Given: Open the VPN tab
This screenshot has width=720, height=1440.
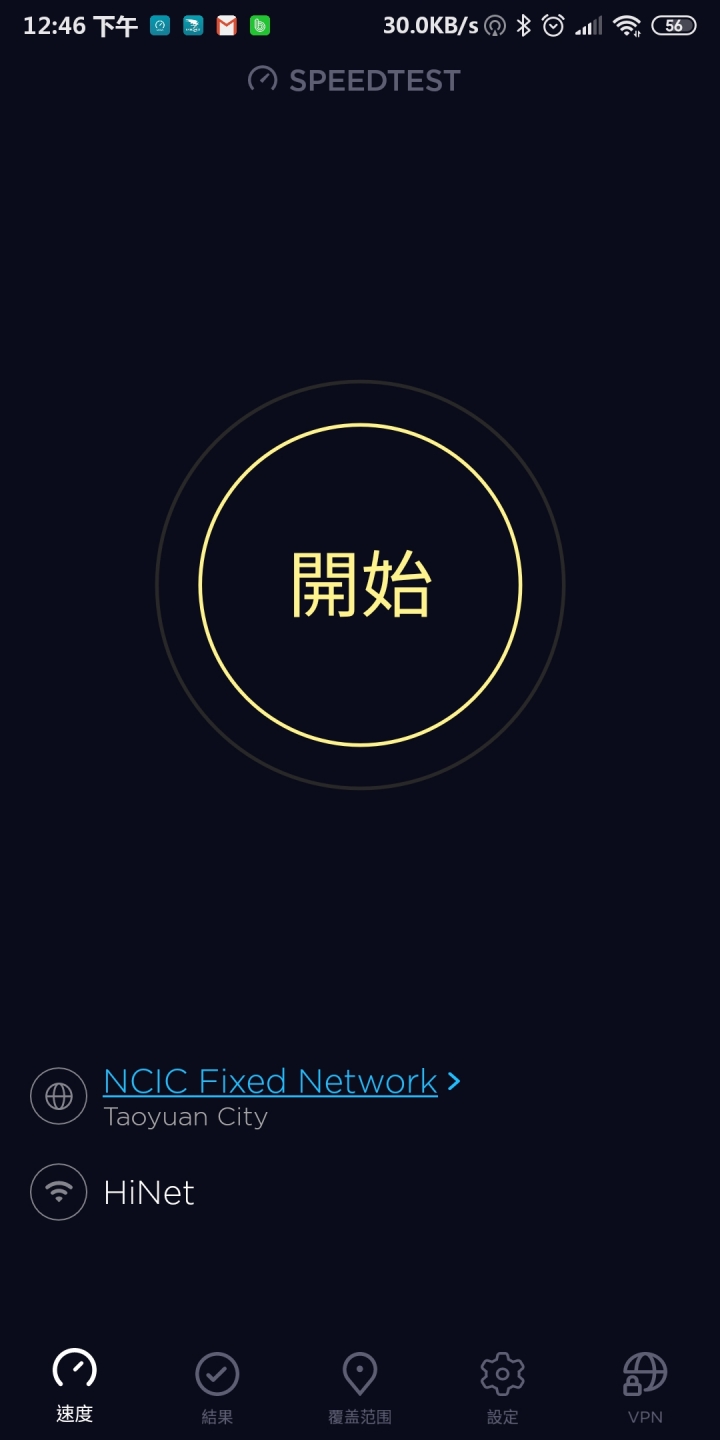Looking at the screenshot, I should pos(645,1388).
